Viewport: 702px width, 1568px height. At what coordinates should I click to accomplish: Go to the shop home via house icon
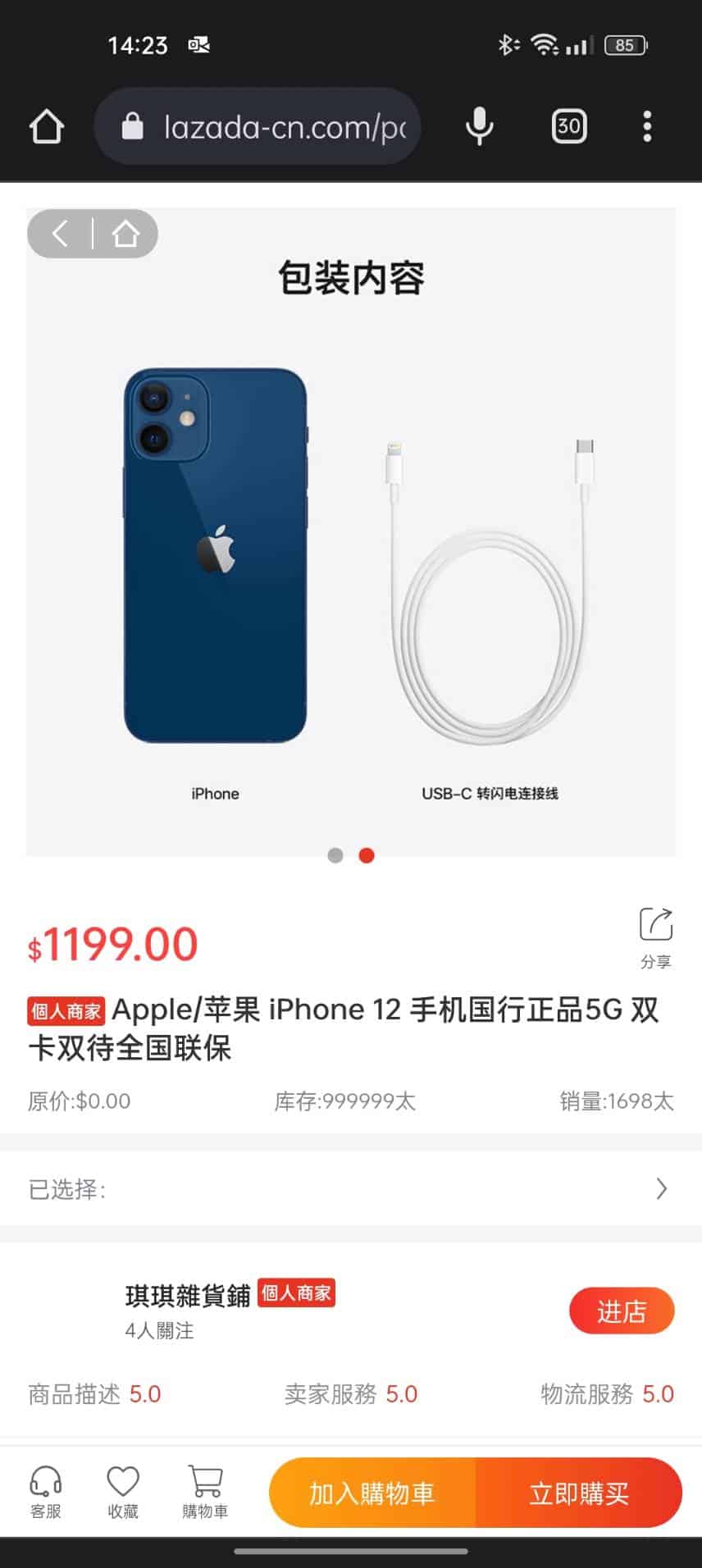coord(125,234)
